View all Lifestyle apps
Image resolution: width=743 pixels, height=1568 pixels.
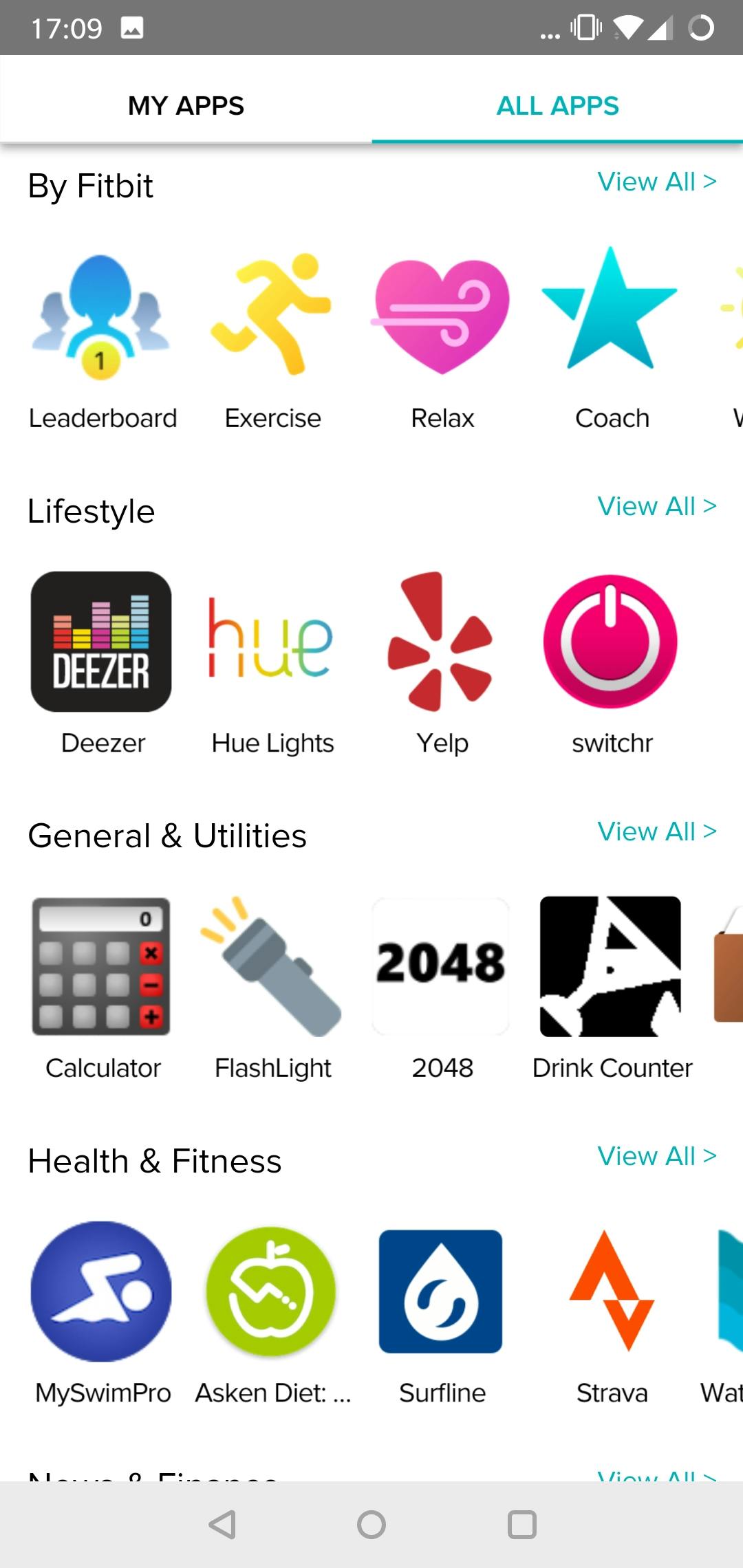point(656,507)
